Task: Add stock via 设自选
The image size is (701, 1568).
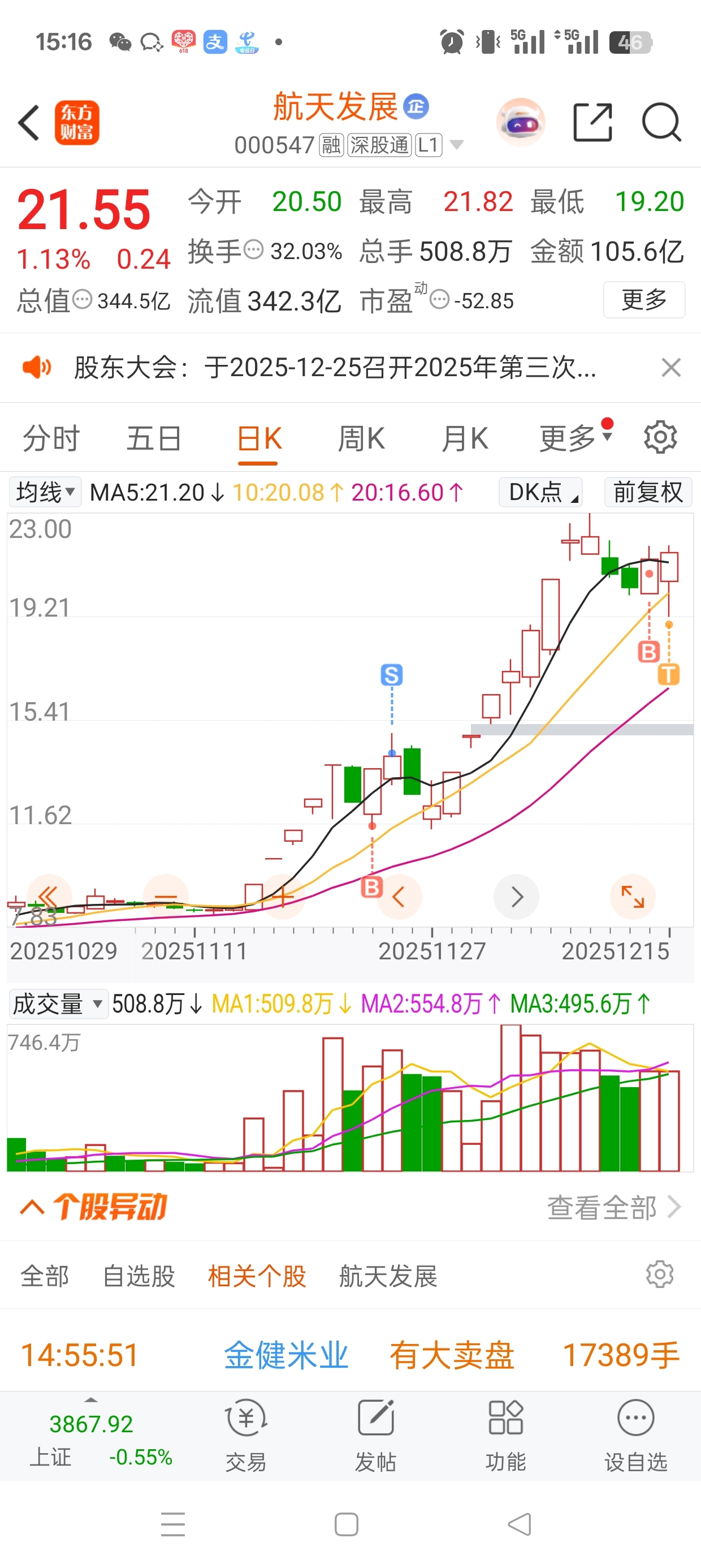Action: point(635,1435)
